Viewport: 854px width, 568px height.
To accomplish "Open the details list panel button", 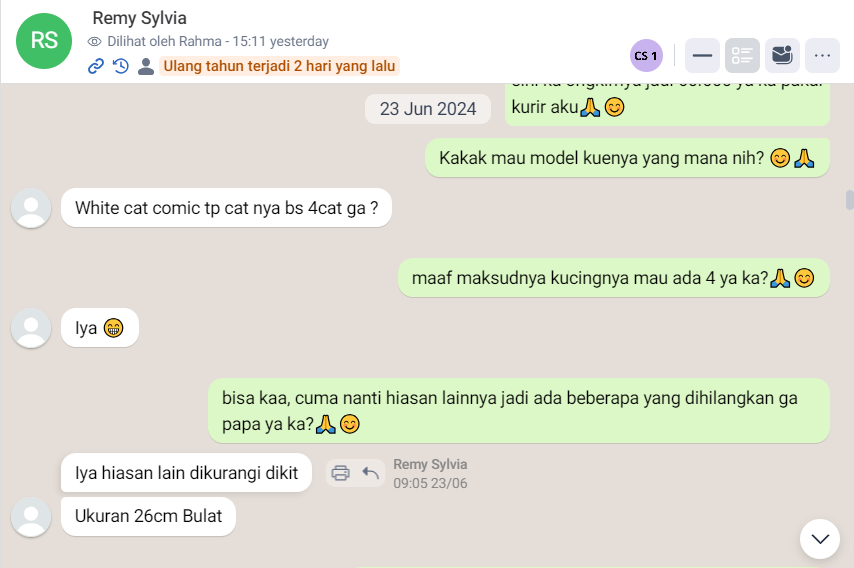I will click(742, 55).
